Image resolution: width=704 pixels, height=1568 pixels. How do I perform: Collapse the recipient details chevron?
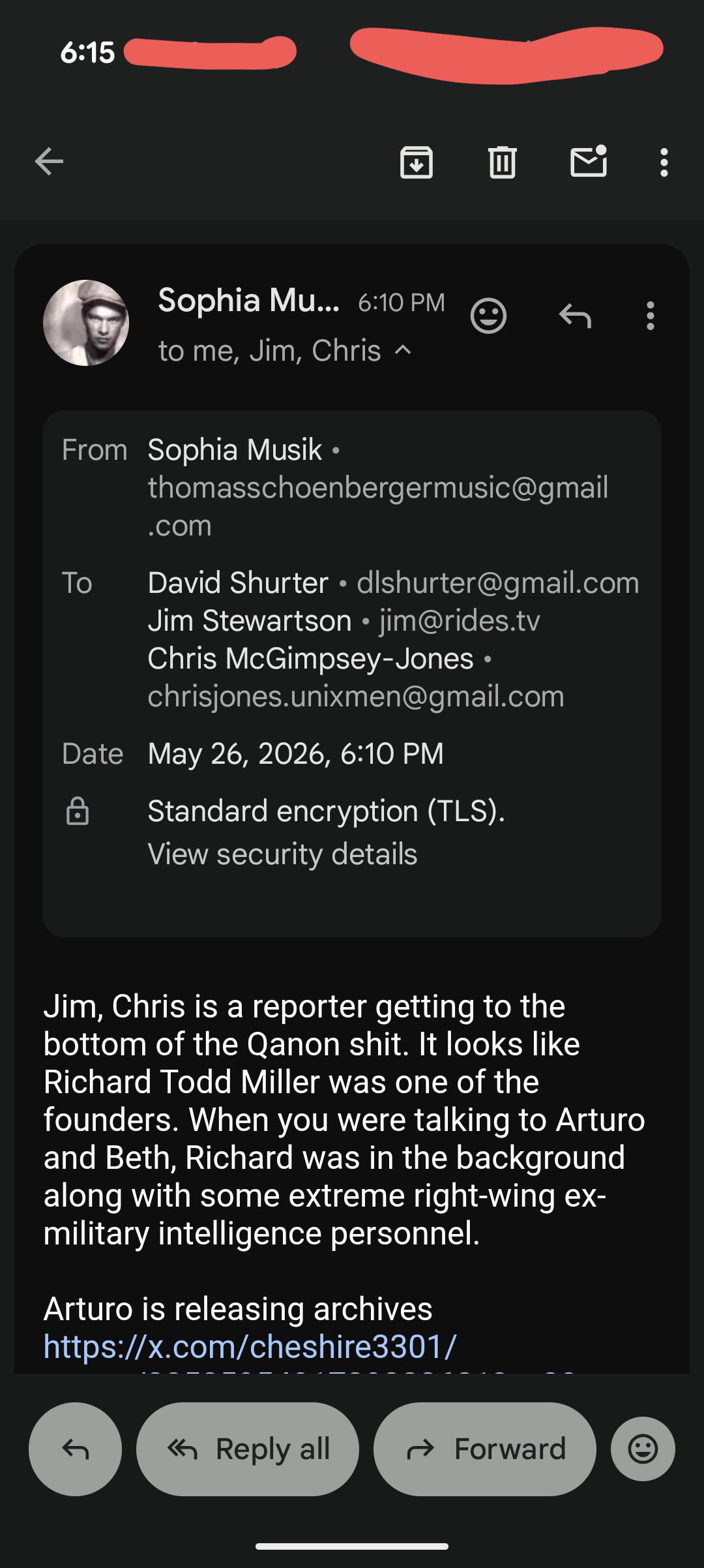click(x=403, y=350)
